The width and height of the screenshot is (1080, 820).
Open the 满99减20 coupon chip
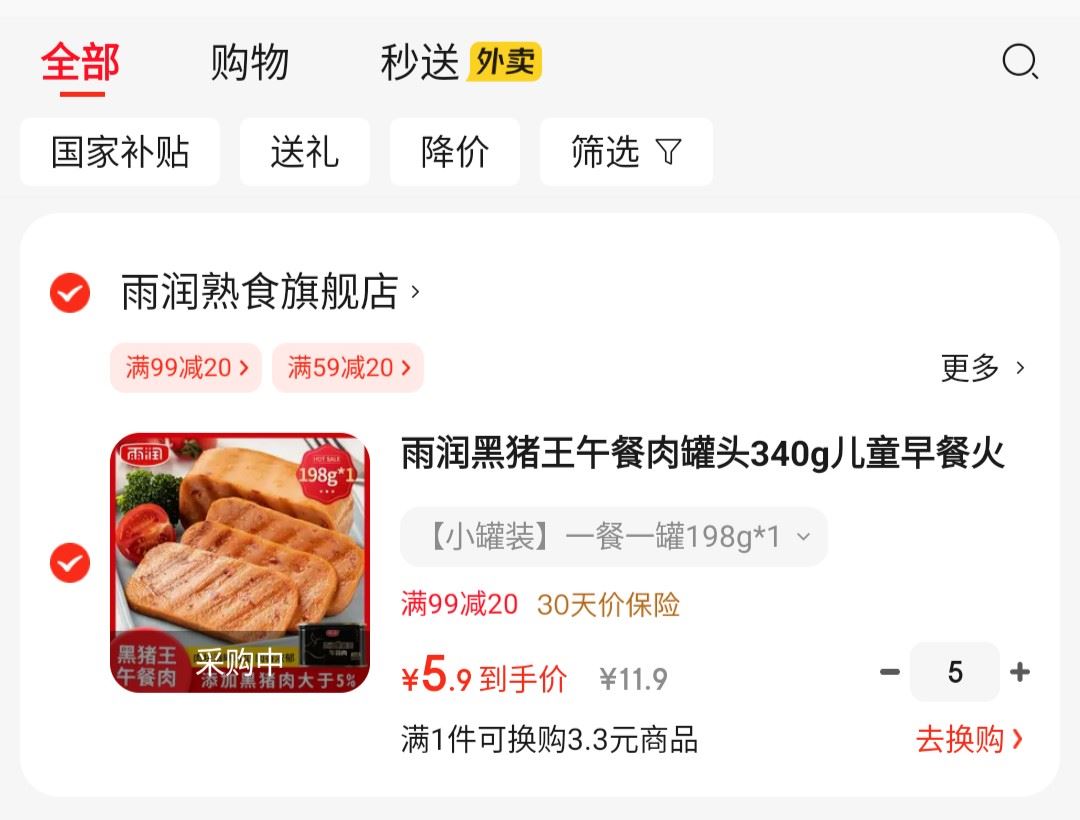pos(185,368)
